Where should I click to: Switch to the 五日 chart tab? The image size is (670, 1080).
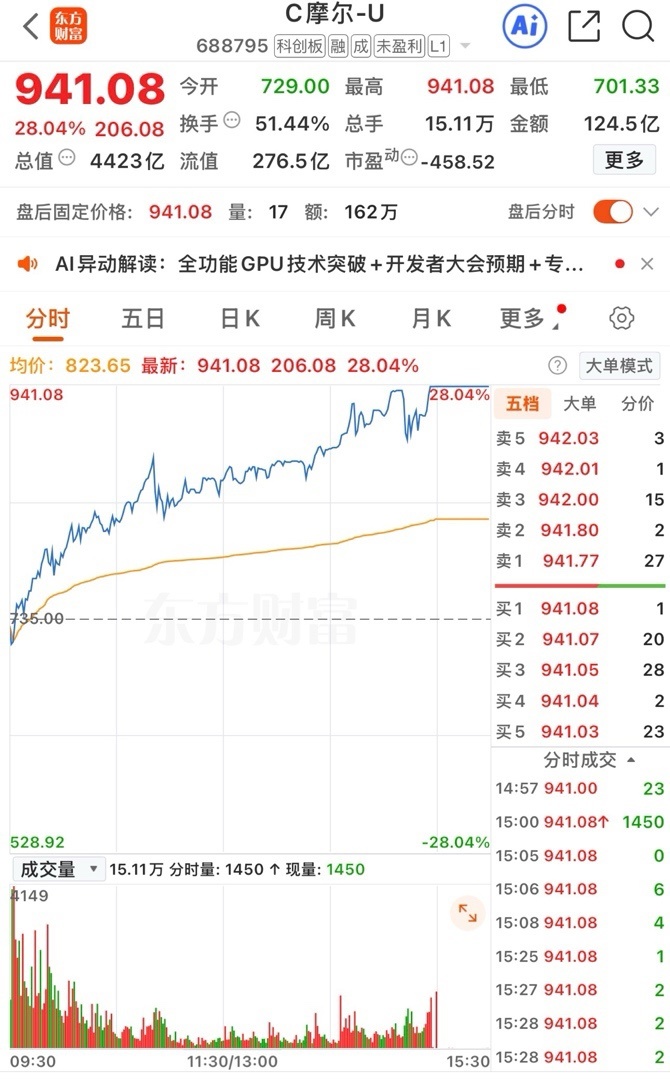(x=143, y=319)
